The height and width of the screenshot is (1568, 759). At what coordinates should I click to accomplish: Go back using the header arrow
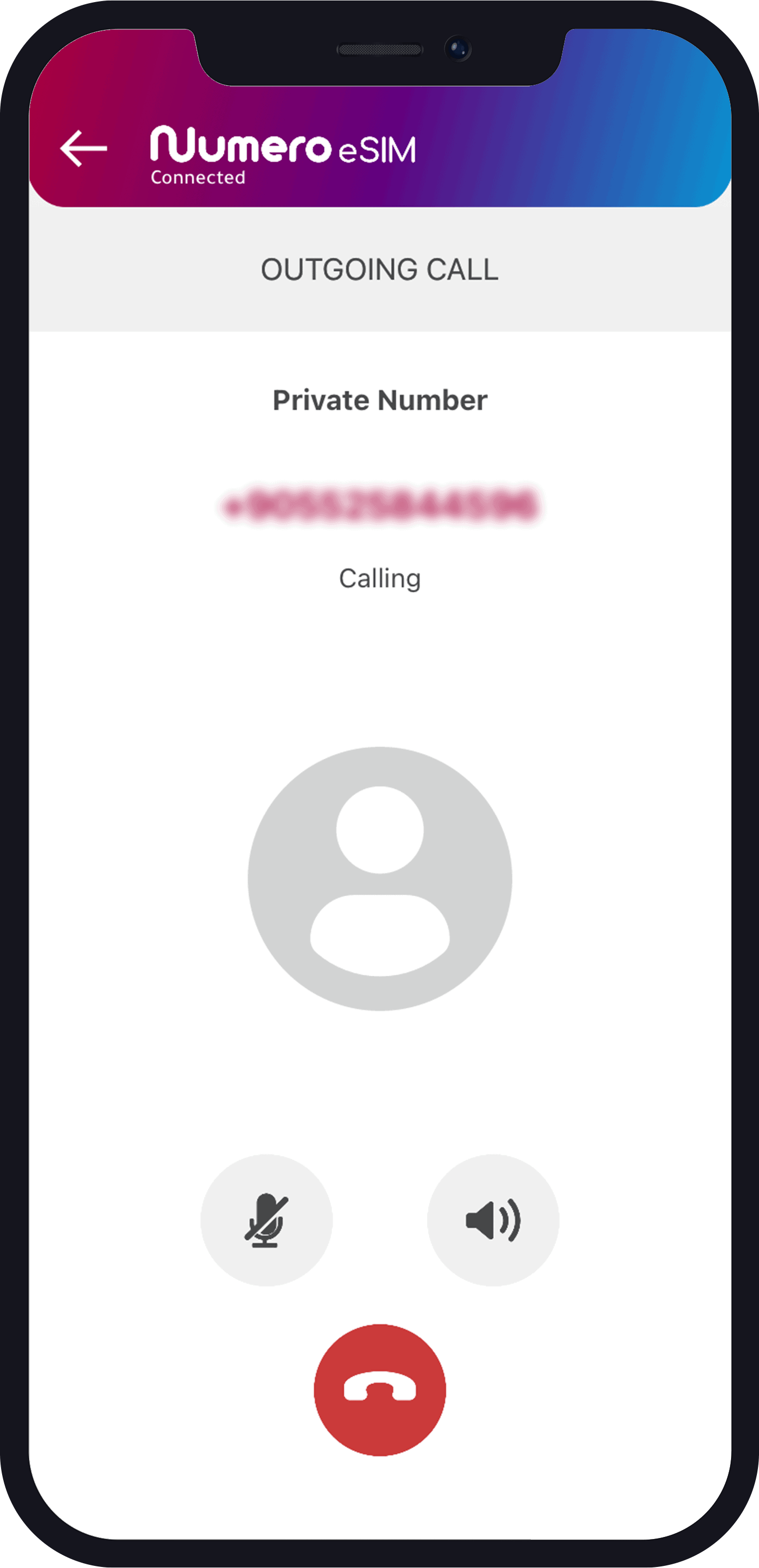[x=83, y=148]
